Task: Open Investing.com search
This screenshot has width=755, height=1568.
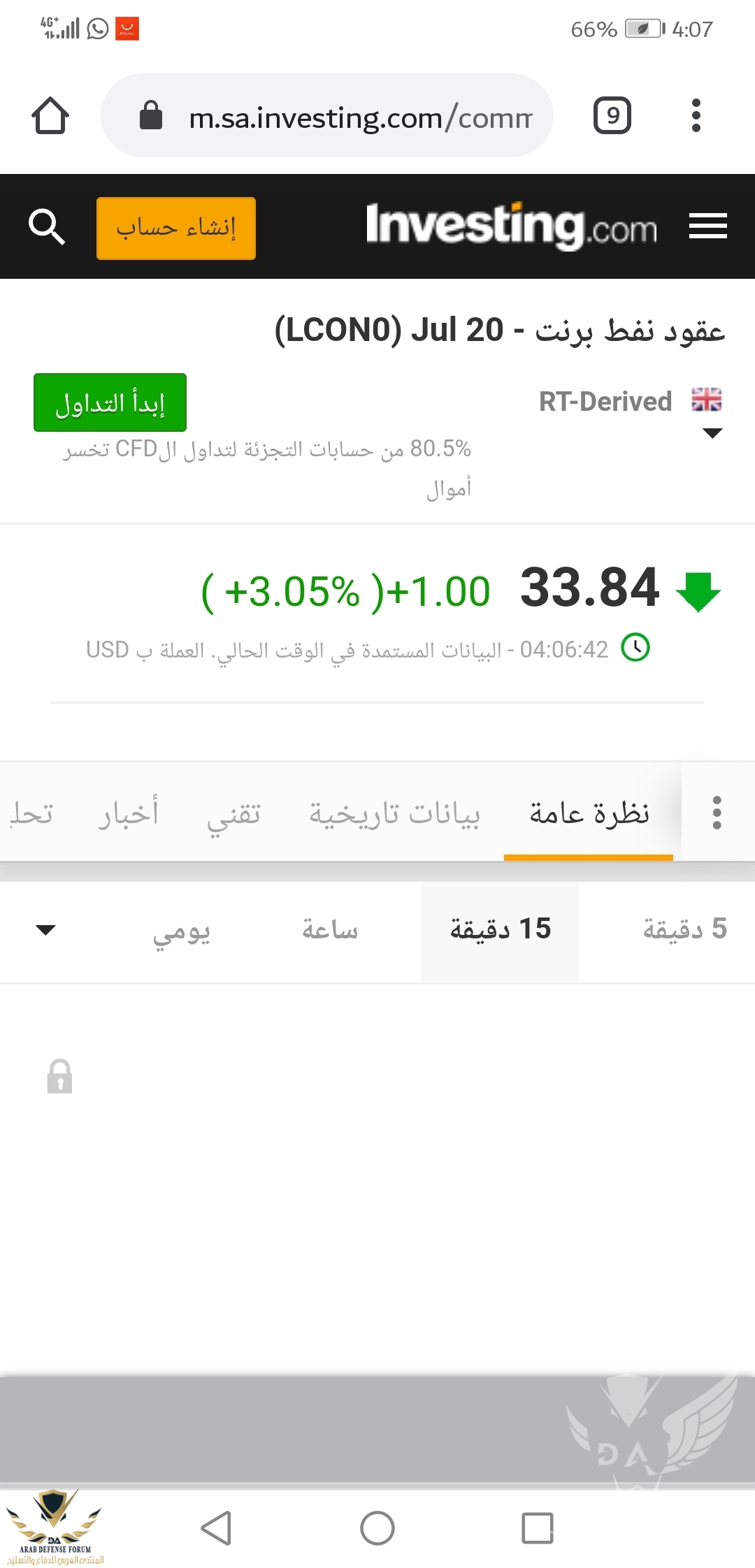Action: coord(46,227)
